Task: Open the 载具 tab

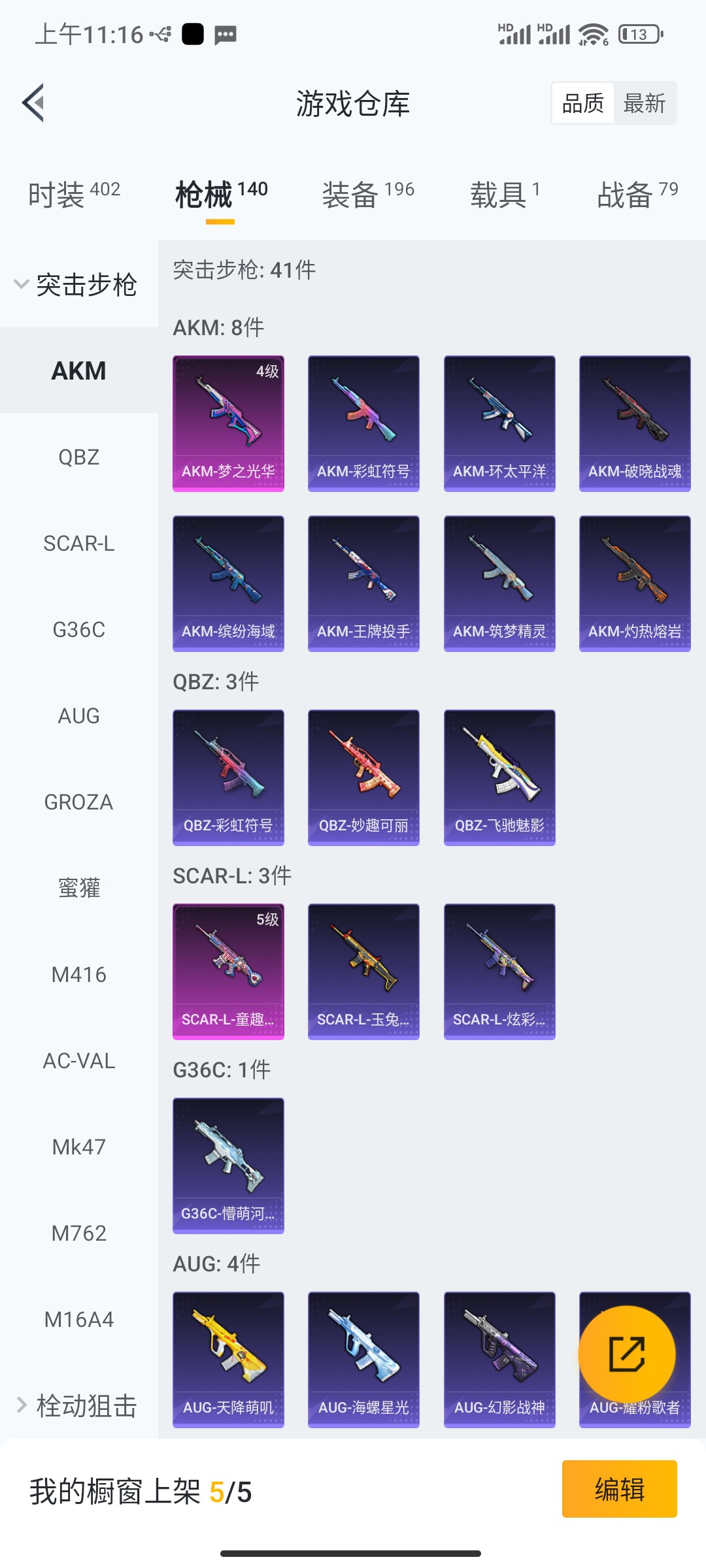Action: (x=505, y=195)
